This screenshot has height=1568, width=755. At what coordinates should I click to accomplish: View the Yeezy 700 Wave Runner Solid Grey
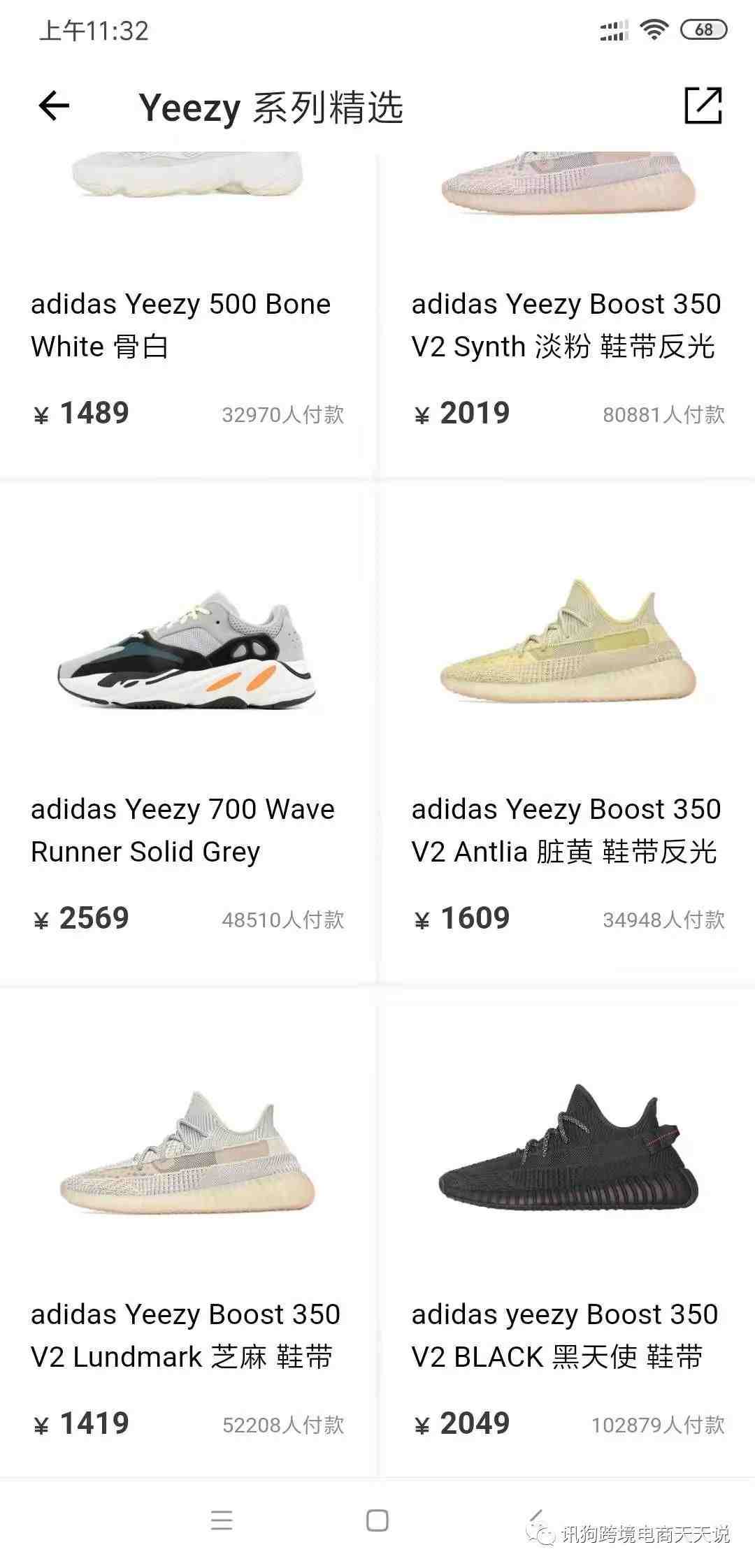click(x=187, y=732)
